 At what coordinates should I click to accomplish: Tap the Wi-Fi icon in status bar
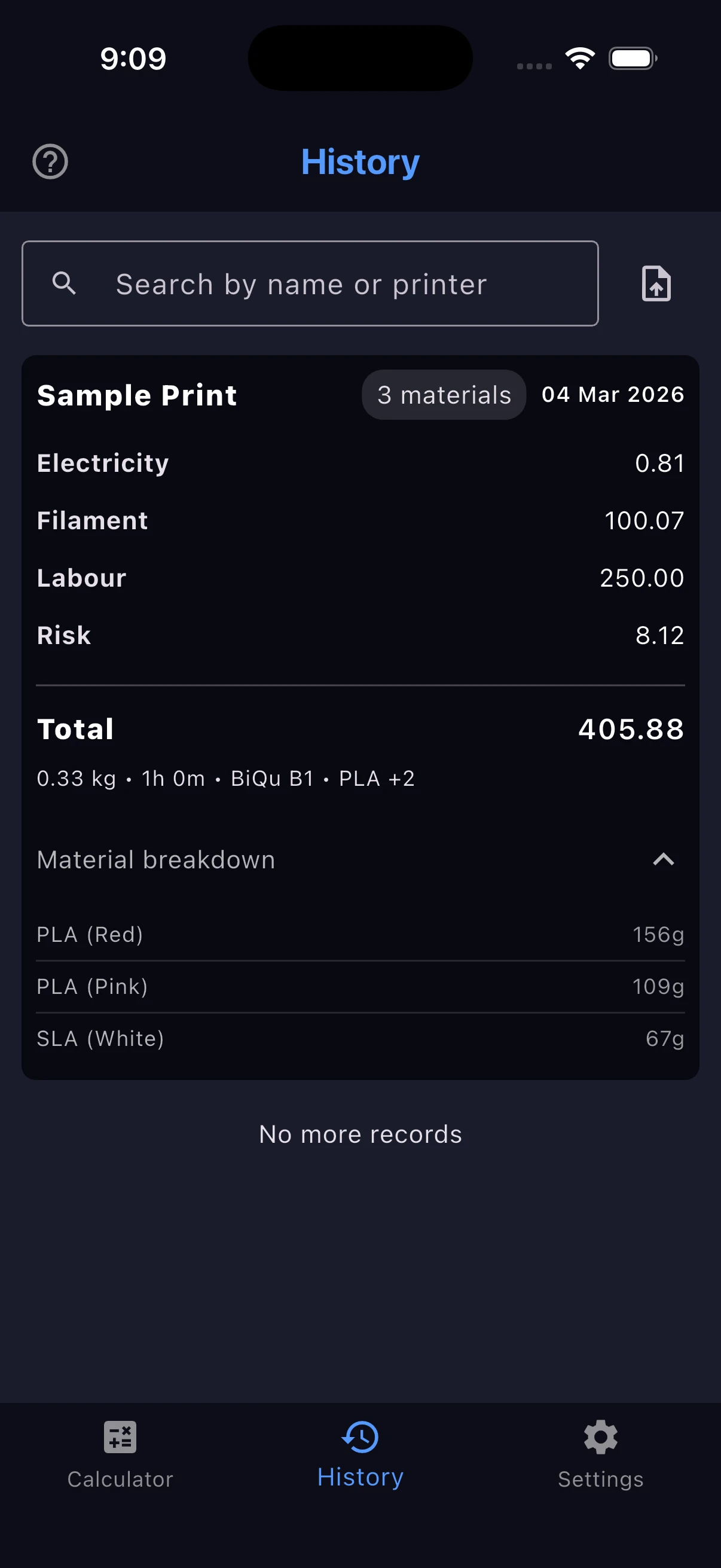point(579,58)
